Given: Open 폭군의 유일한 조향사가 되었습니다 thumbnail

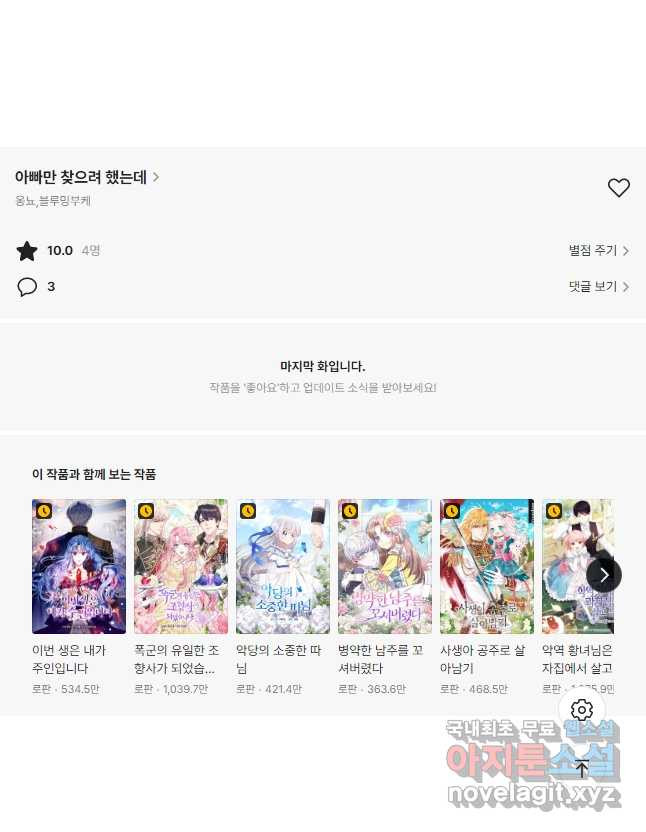Looking at the screenshot, I should 181,566.
